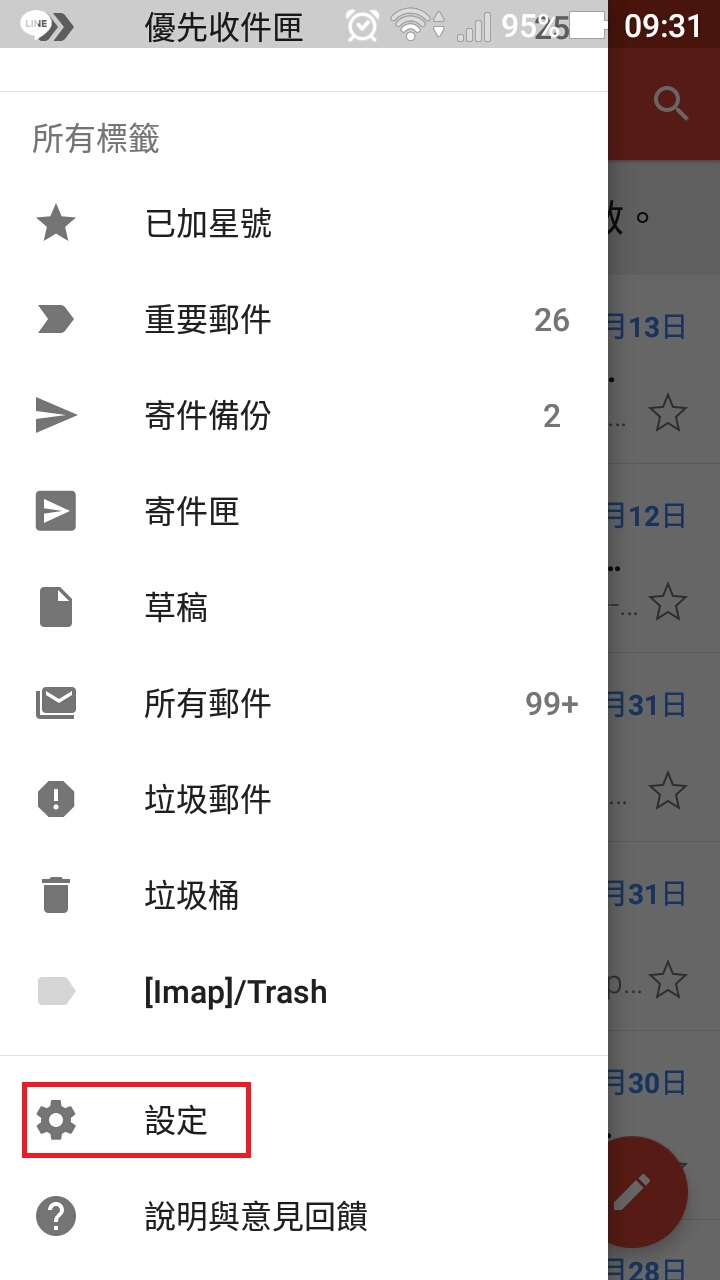Tap the search magnifier icon
720x1280 pixels.
[670, 102]
